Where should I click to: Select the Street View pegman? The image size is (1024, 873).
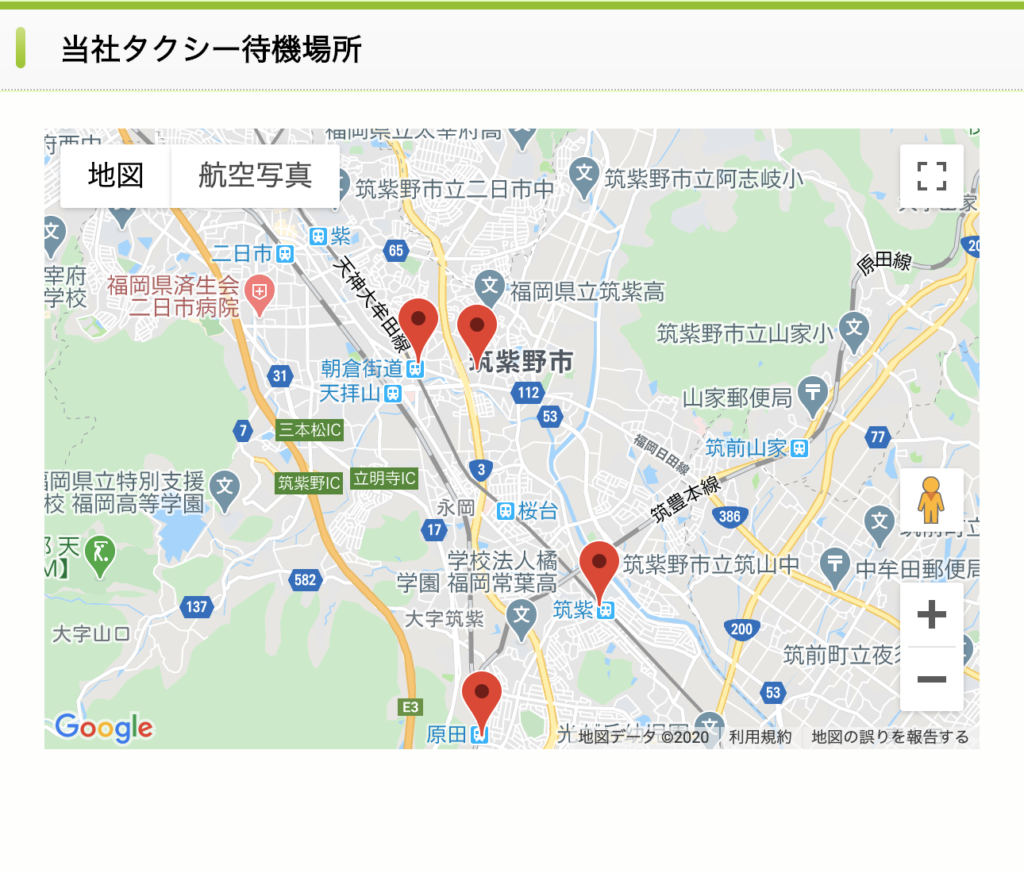tap(931, 500)
